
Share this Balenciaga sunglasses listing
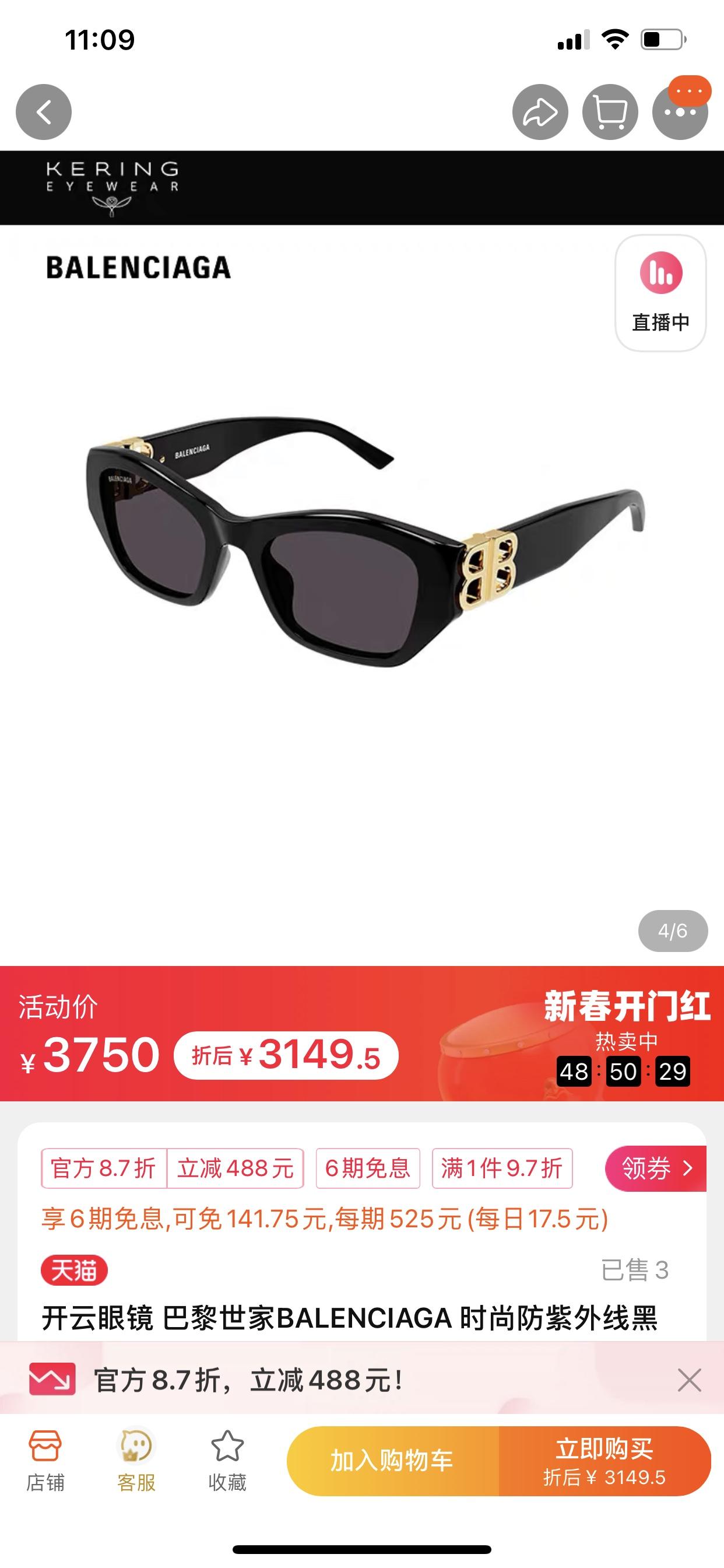pos(540,112)
